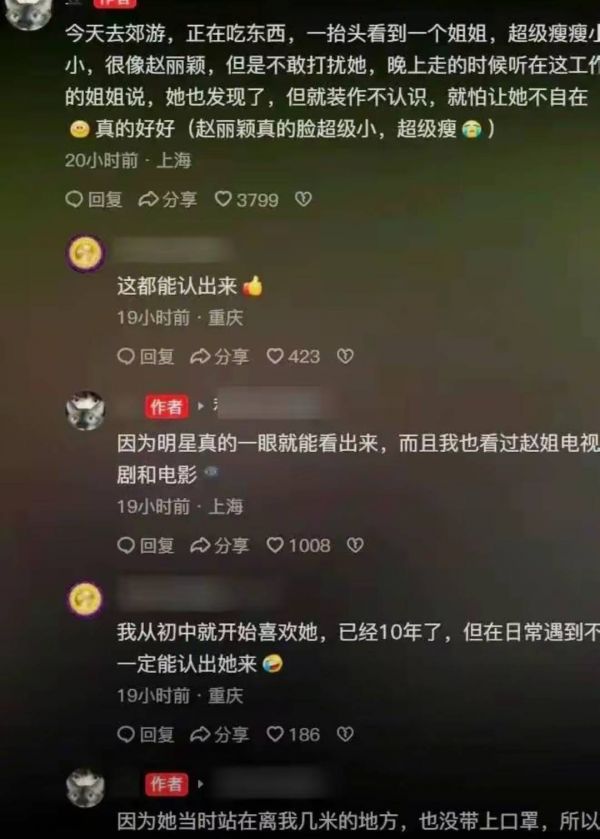Image resolution: width=600 pixels, height=839 pixels.
Task: Reply to the comment '这都能认出来'
Action: pos(145,355)
